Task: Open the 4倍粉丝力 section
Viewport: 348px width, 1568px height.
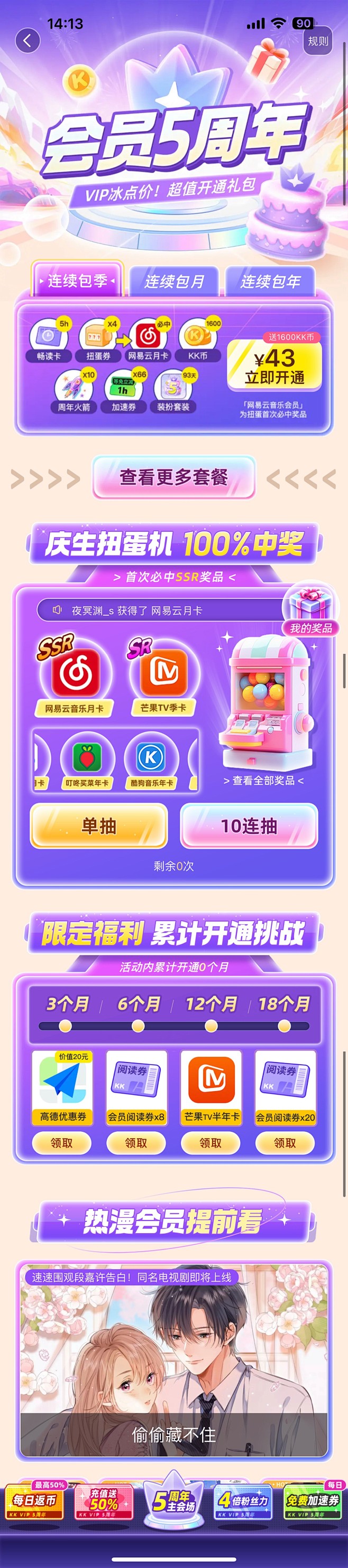Action: (243, 1503)
